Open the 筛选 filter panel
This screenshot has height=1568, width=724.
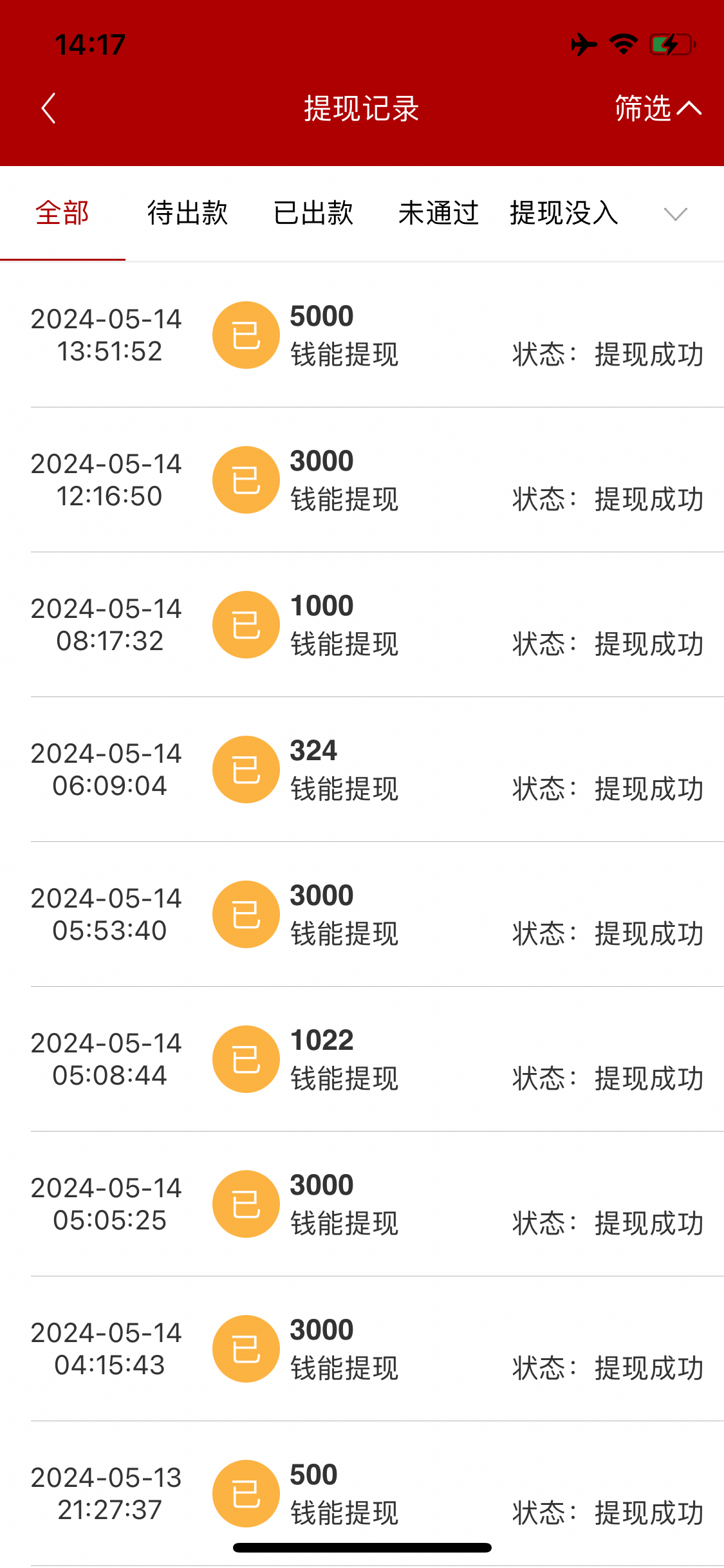tap(656, 108)
